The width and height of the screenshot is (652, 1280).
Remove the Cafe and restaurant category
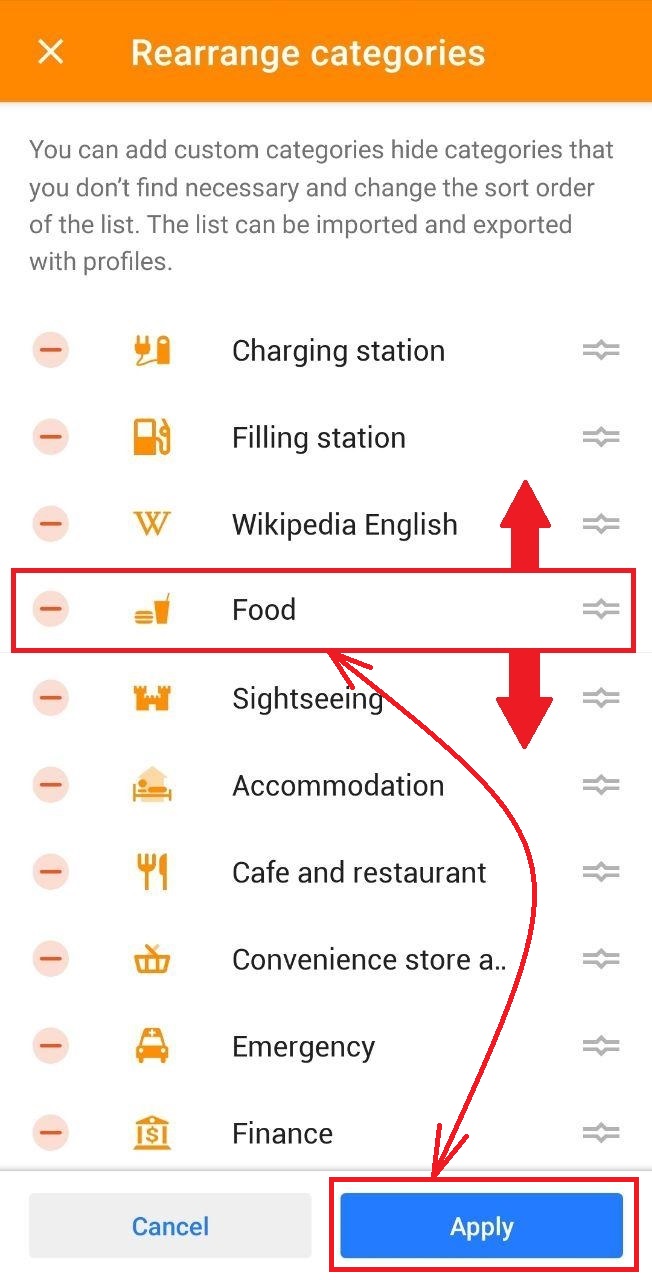click(50, 872)
